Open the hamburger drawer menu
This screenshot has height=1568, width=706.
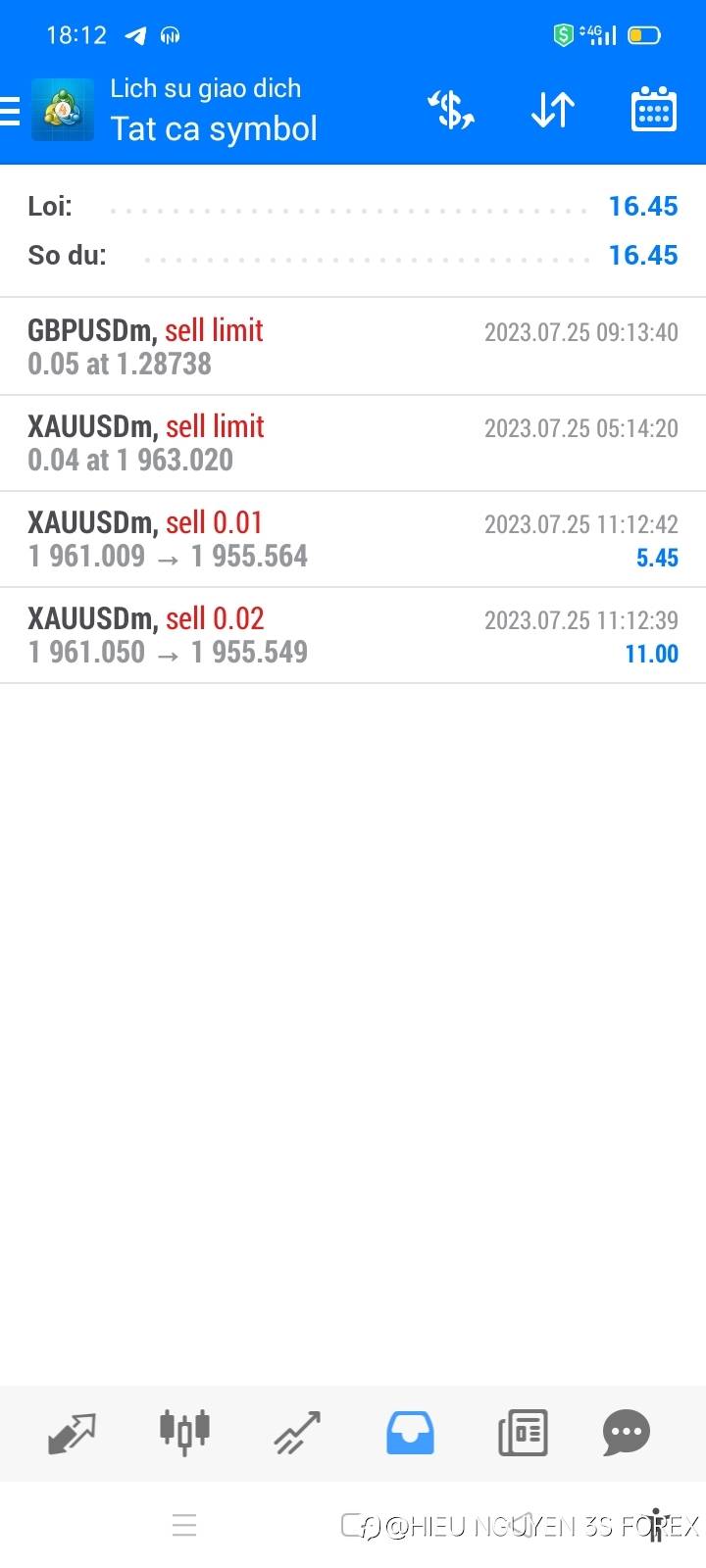(10, 111)
